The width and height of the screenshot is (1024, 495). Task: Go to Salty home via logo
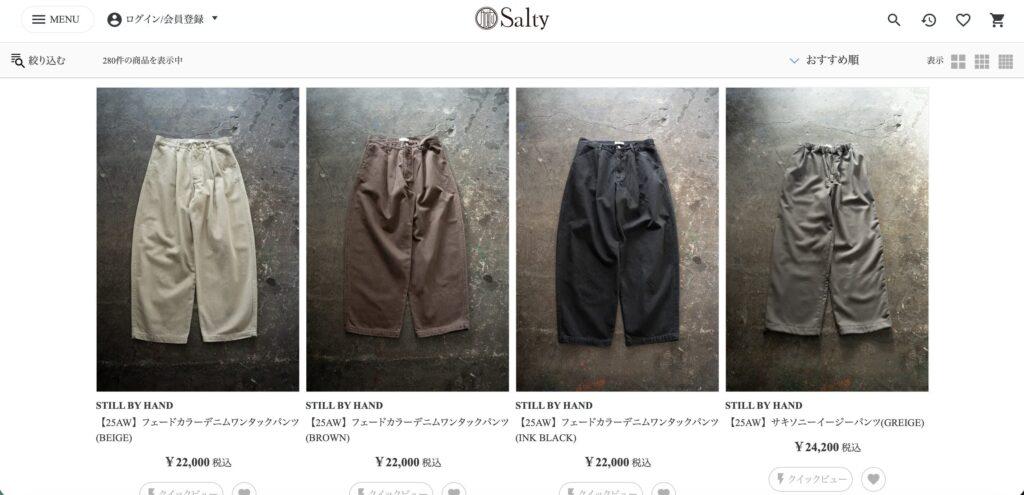click(512, 19)
